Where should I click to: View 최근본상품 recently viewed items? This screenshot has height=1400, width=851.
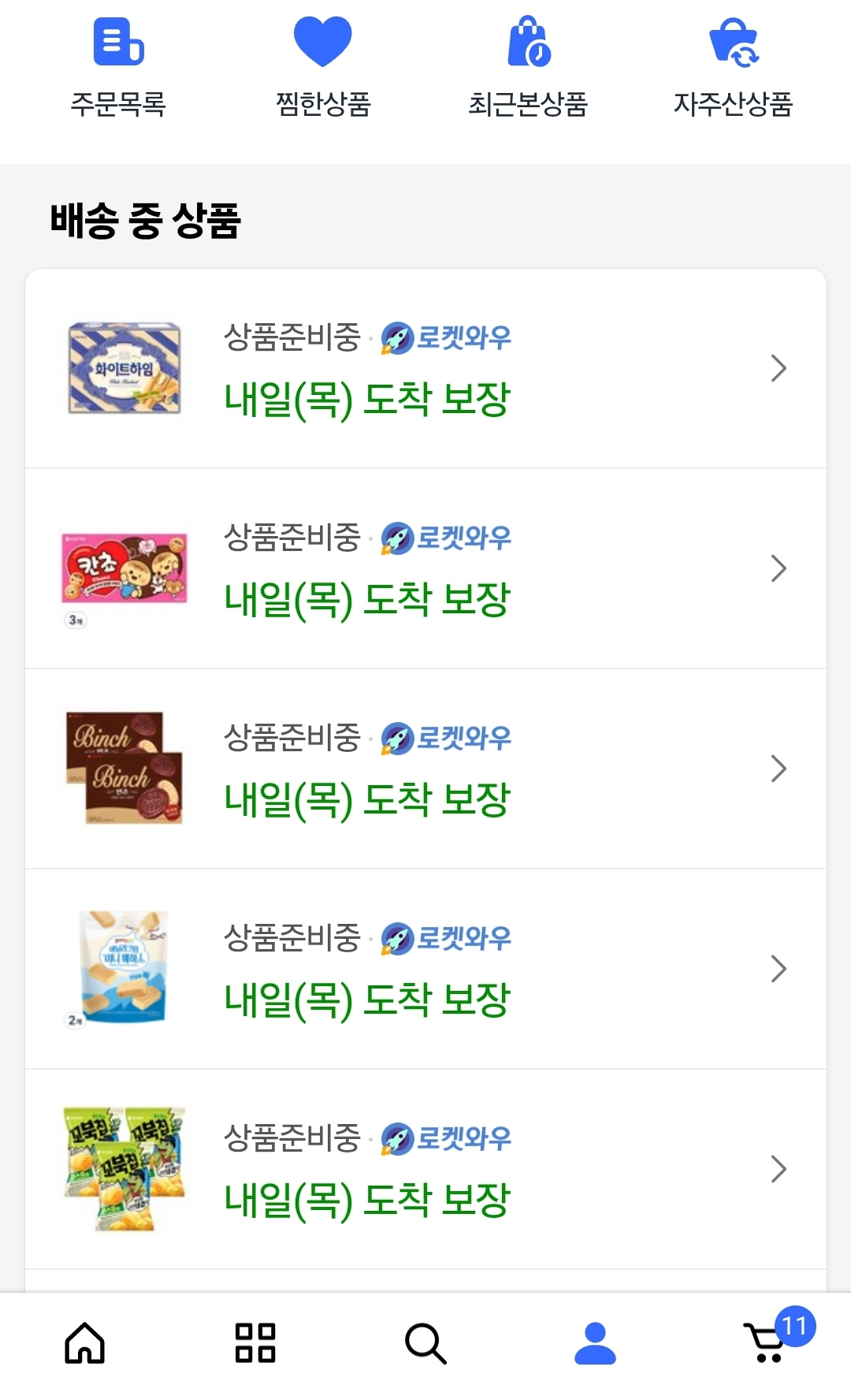pyautogui.click(x=528, y=68)
